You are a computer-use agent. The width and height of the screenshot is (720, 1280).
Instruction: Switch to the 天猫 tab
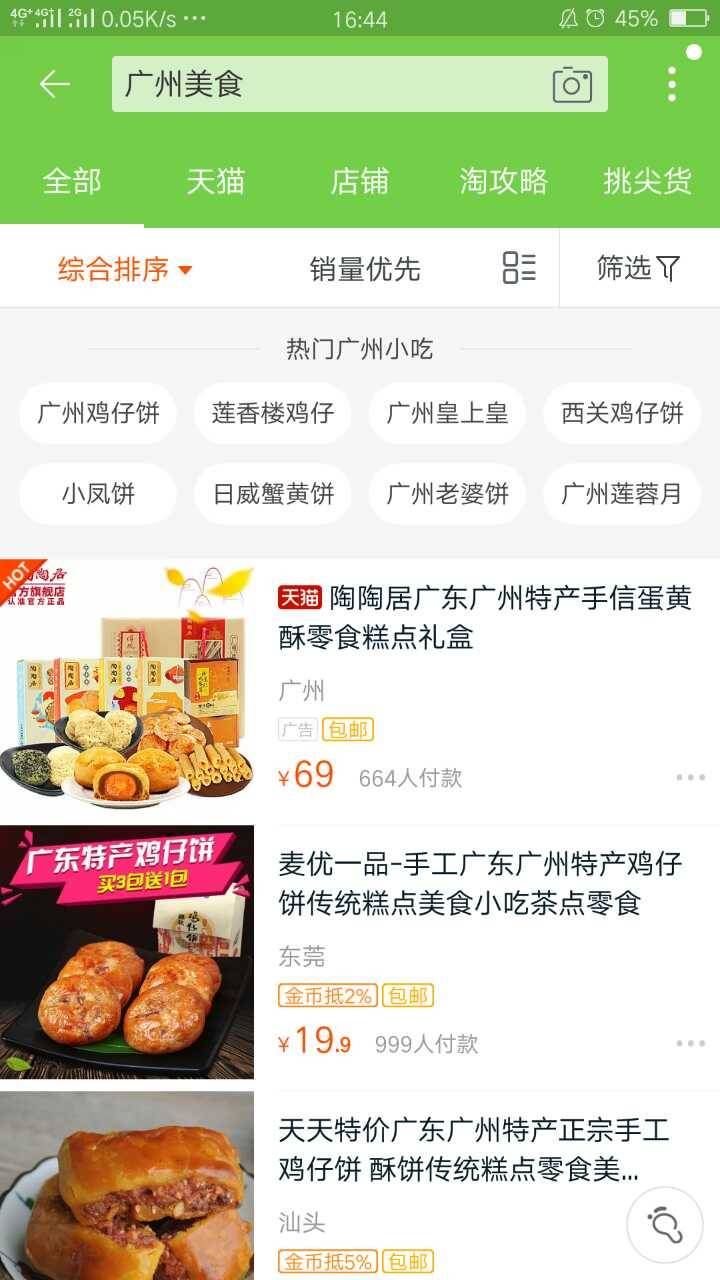tap(215, 181)
